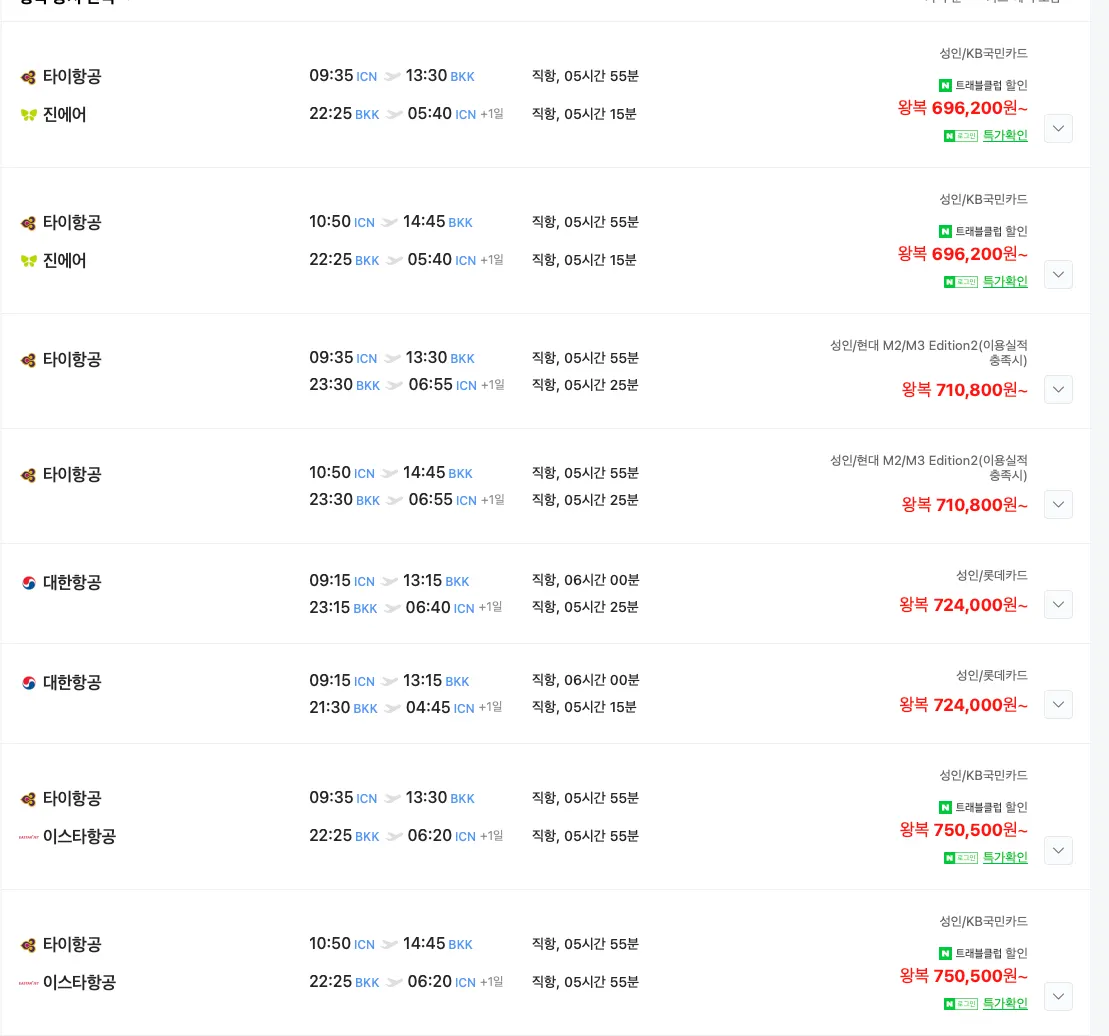Open 특가확인 for the 09:35 타이항공/이스타항공 flight

click(x=1004, y=858)
